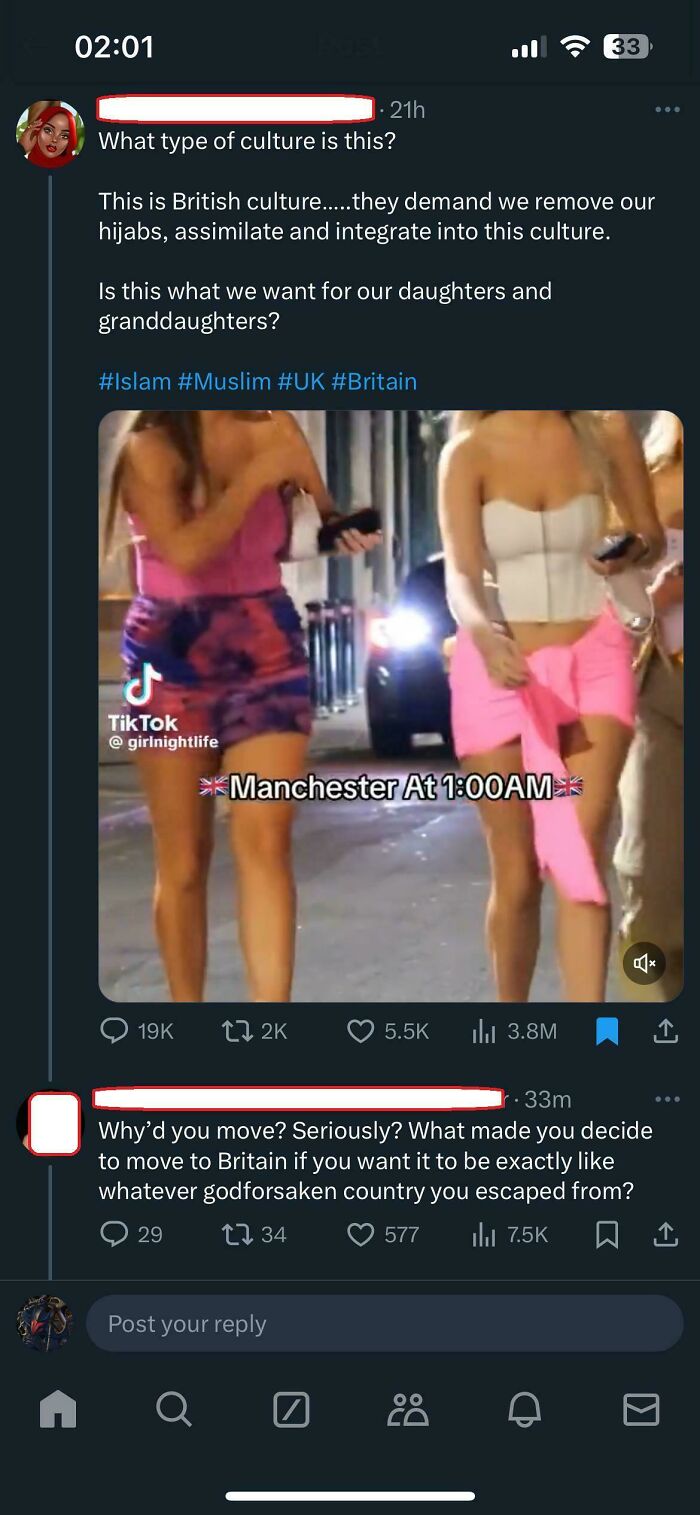Repost the post with 2K reposts

coord(254,1031)
